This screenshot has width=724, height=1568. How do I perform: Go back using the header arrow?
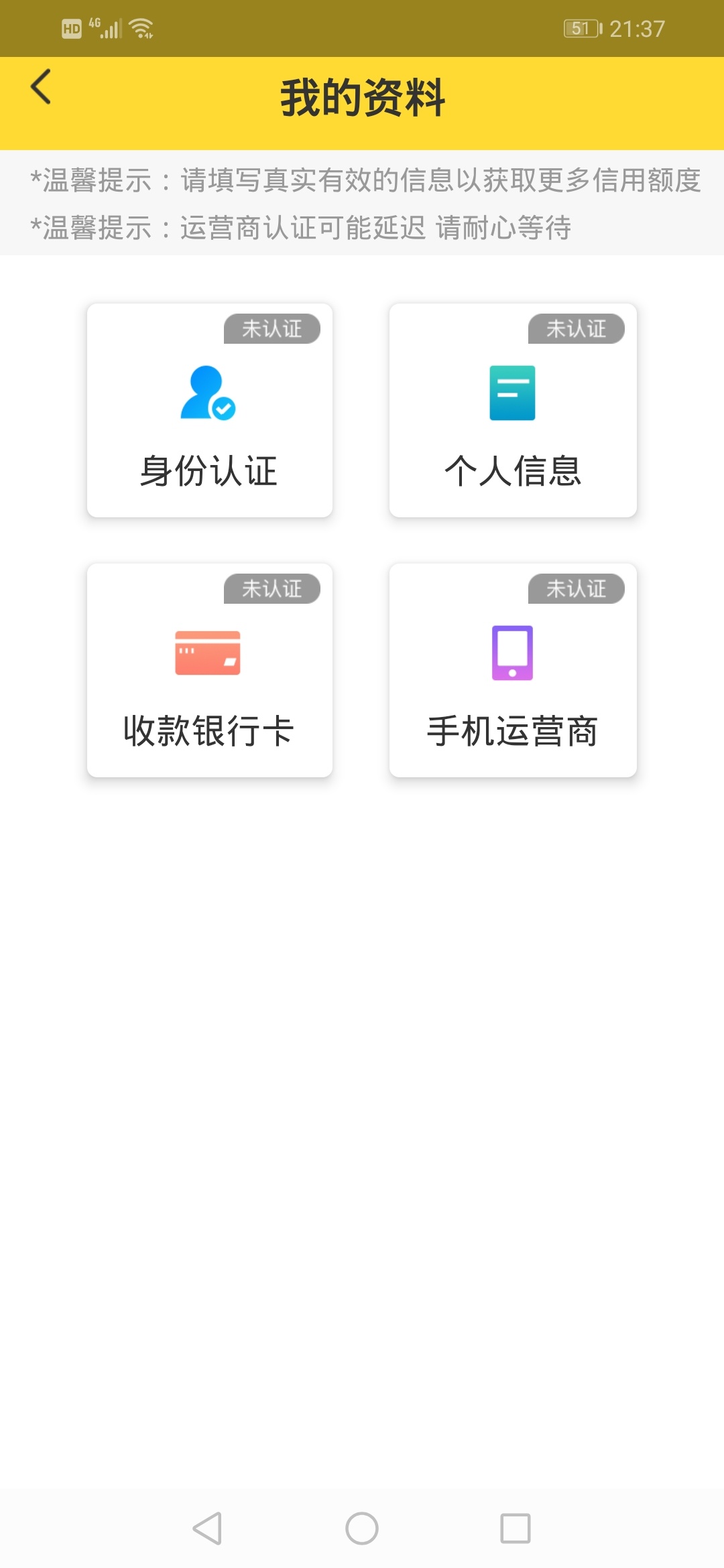[x=41, y=87]
